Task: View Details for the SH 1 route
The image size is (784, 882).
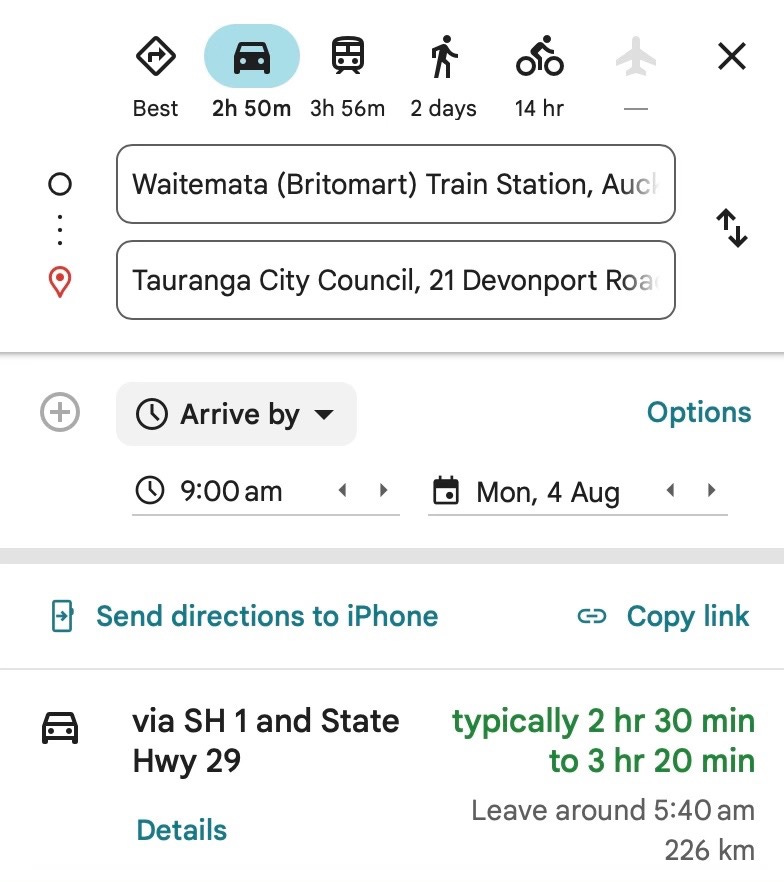Action: tap(181, 830)
